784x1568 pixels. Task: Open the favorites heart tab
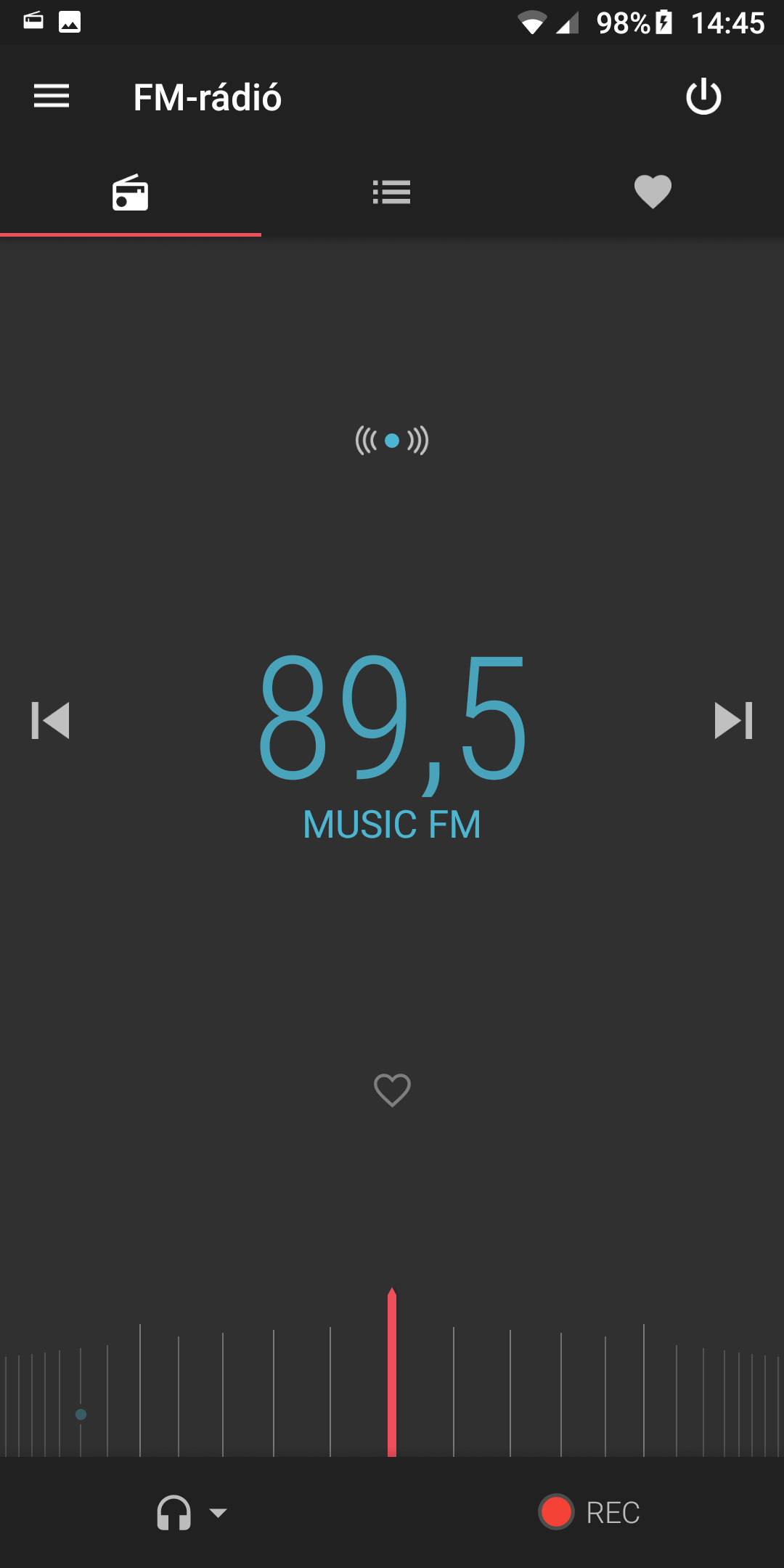click(x=653, y=192)
